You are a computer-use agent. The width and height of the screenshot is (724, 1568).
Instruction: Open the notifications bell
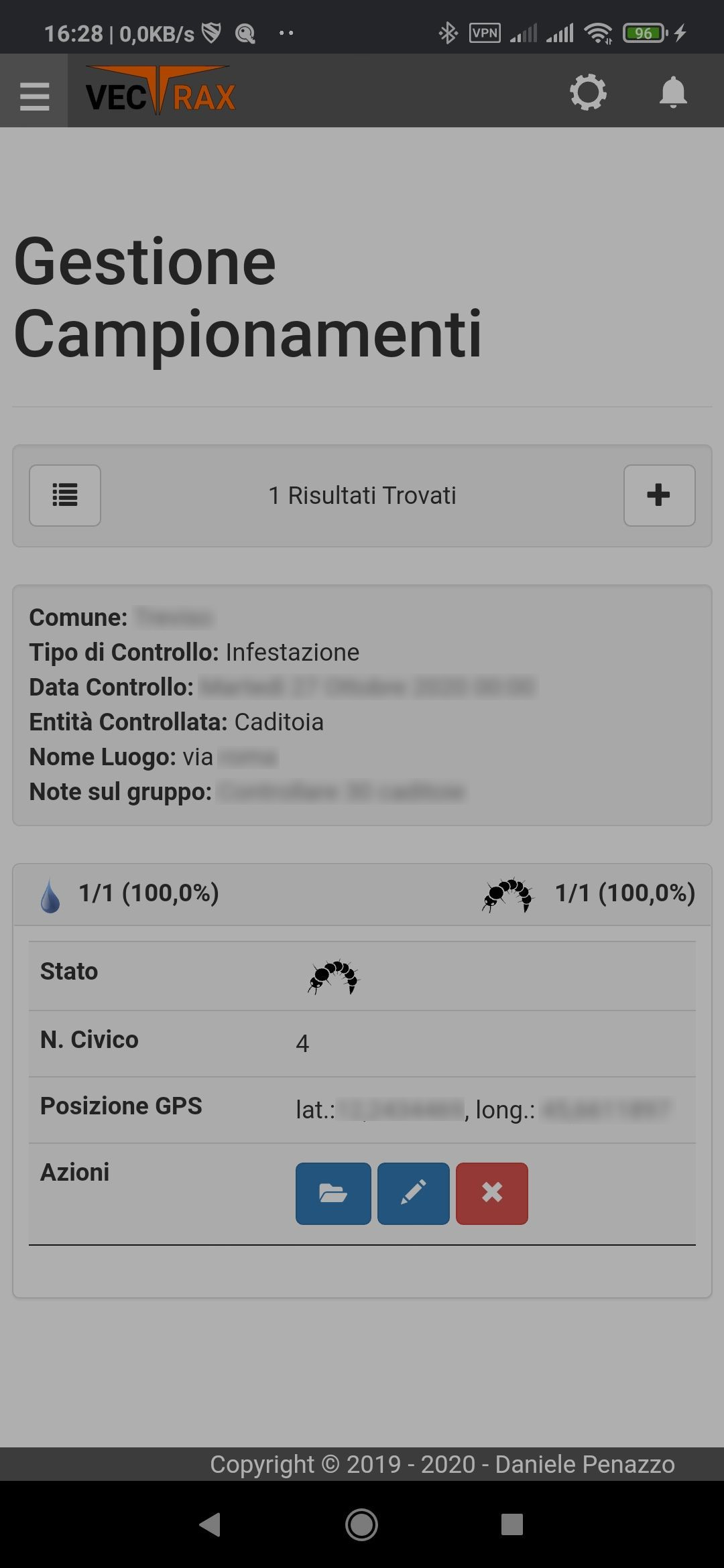[673, 92]
